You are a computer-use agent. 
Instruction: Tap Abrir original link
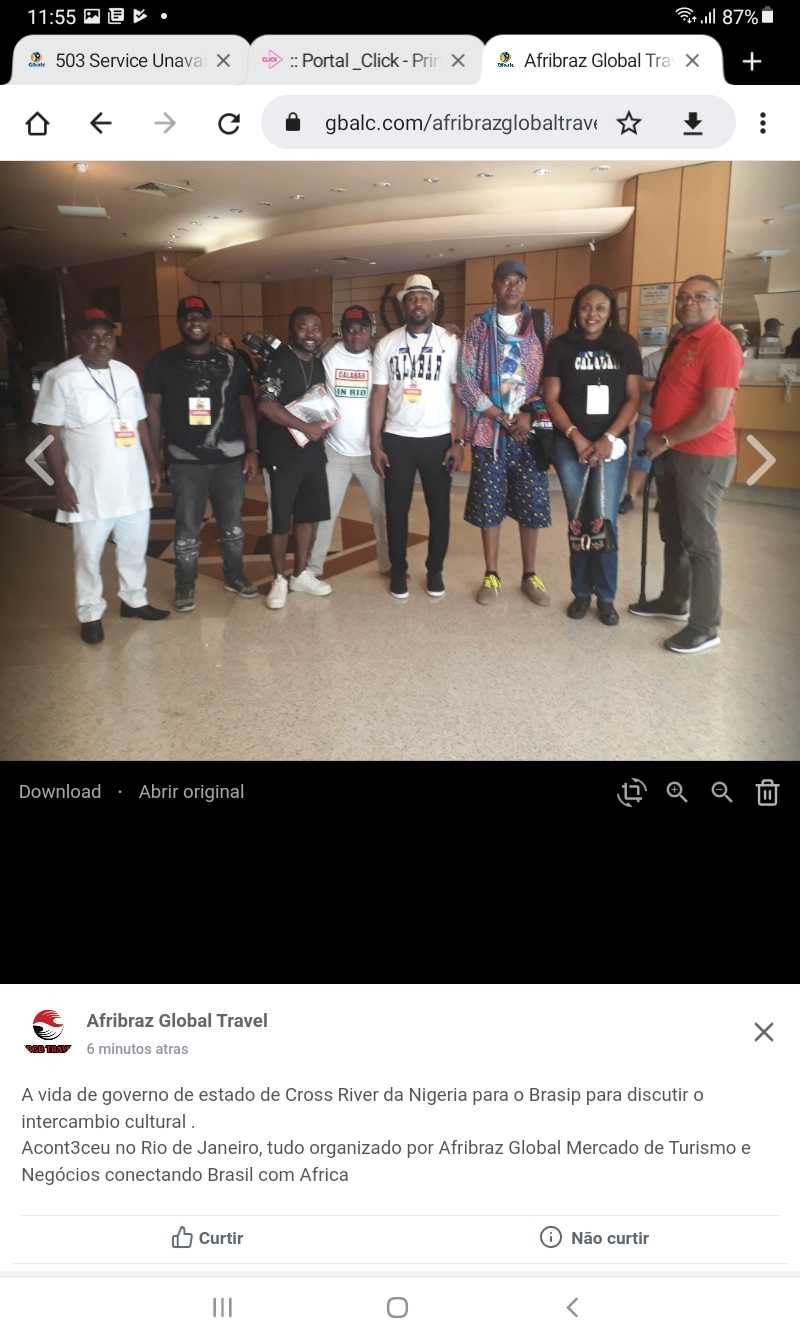click(x=191, y=792)
